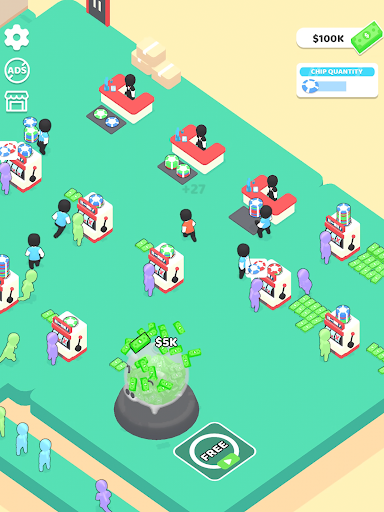Tap the FREE video reward button
This screenshot has height=512, width=384.
point(215,452)
